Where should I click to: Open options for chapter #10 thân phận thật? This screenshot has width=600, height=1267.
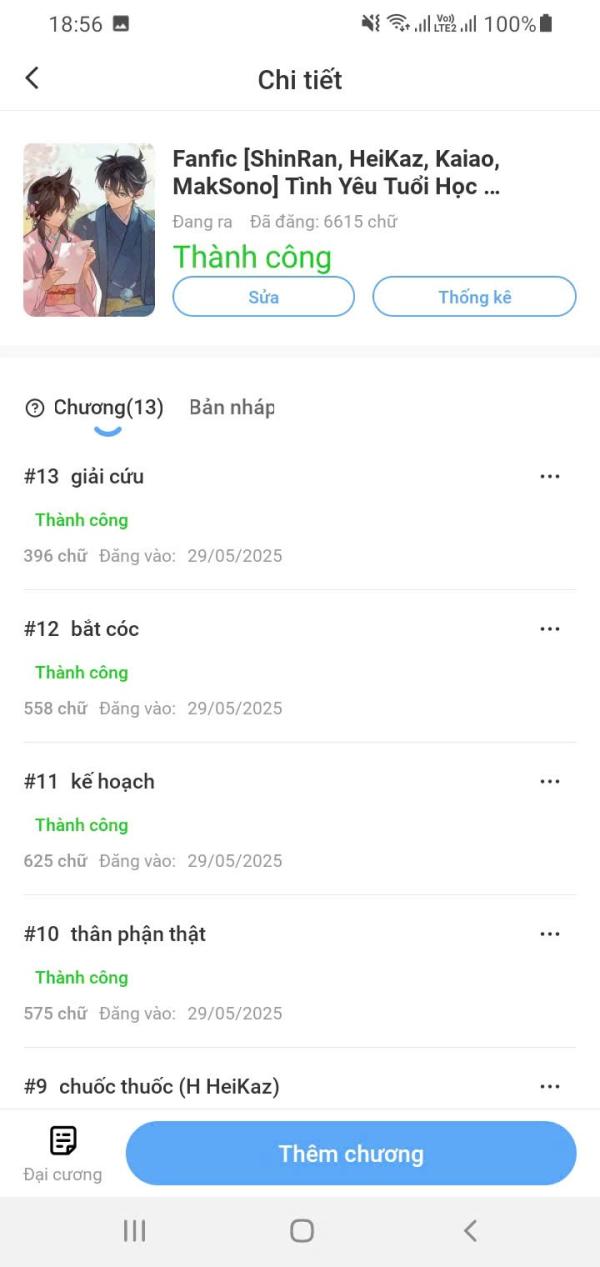pos(549,934)
